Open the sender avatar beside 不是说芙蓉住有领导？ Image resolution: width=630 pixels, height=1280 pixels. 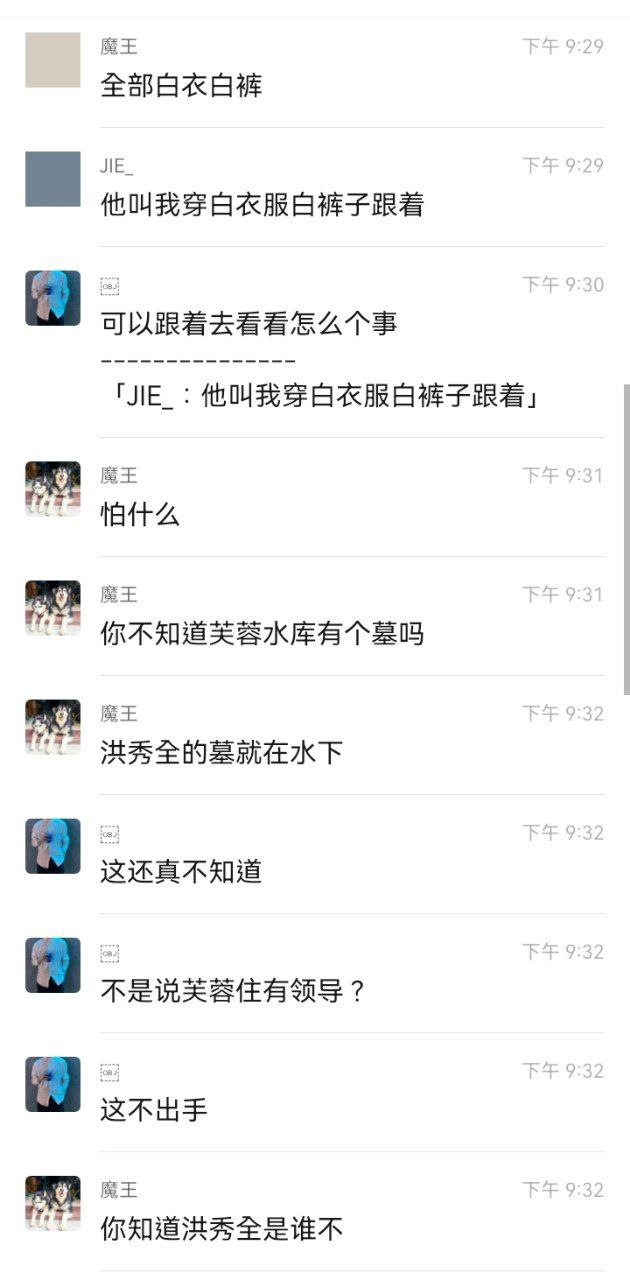click(53, 965)
